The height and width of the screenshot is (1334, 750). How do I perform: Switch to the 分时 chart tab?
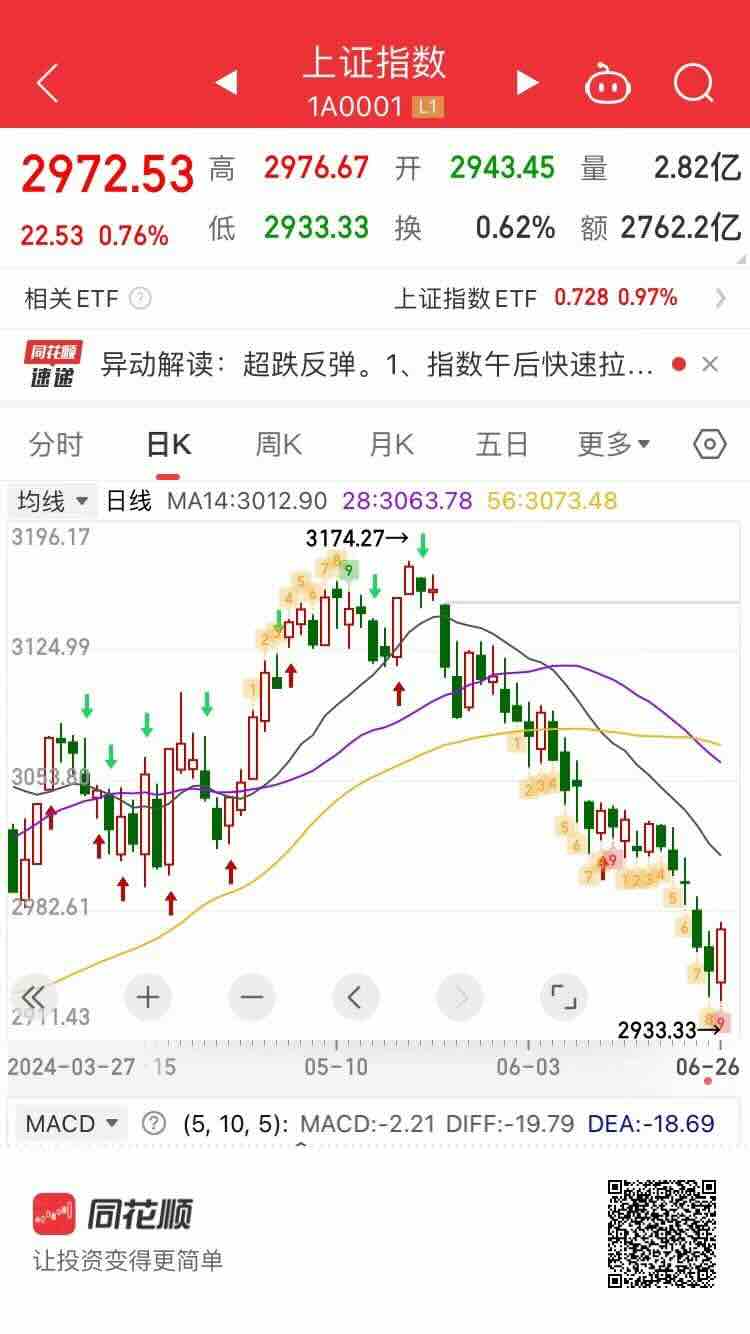click(x=56, y=444)
